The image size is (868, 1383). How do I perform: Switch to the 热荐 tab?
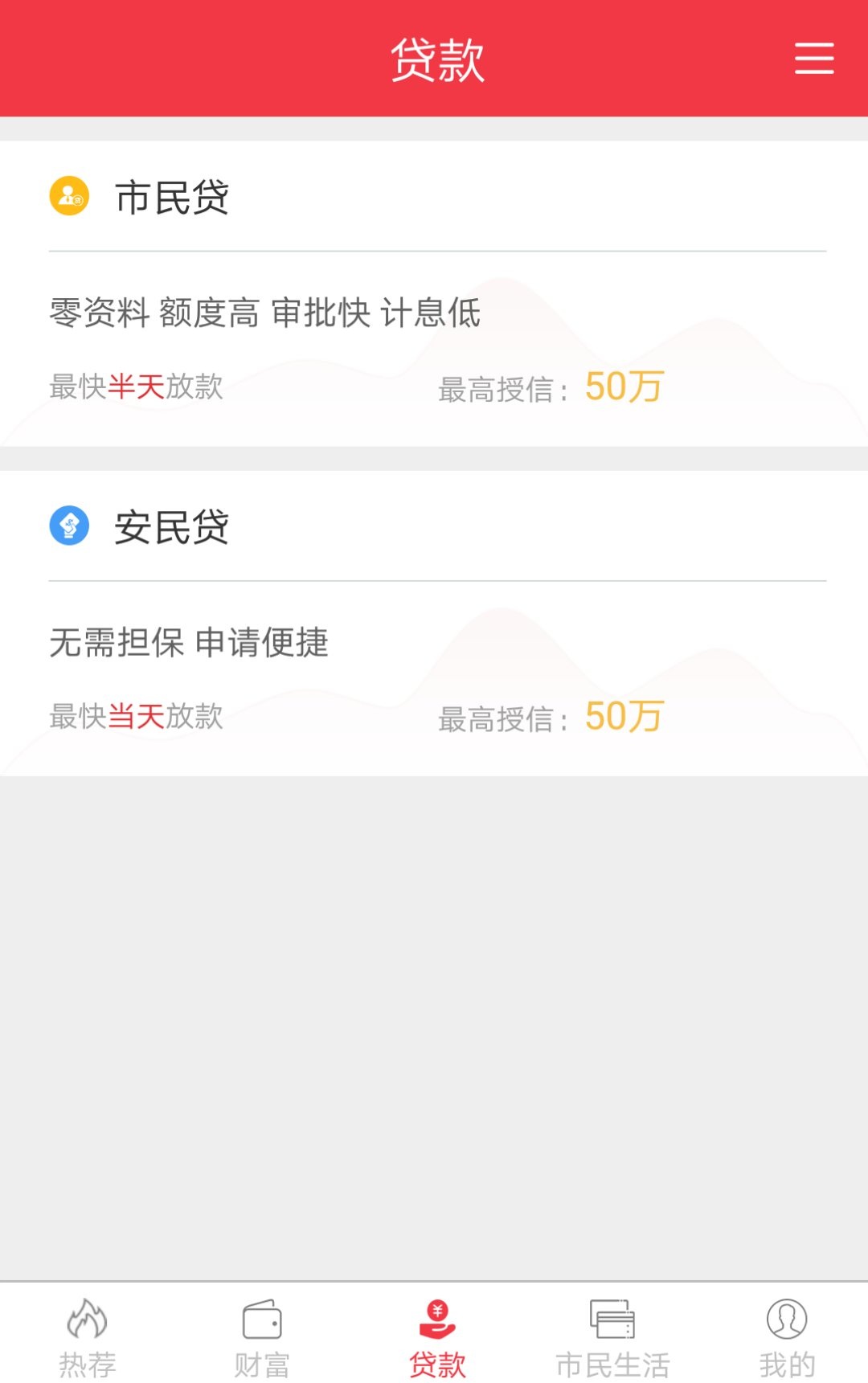[x=87, y=1337]
